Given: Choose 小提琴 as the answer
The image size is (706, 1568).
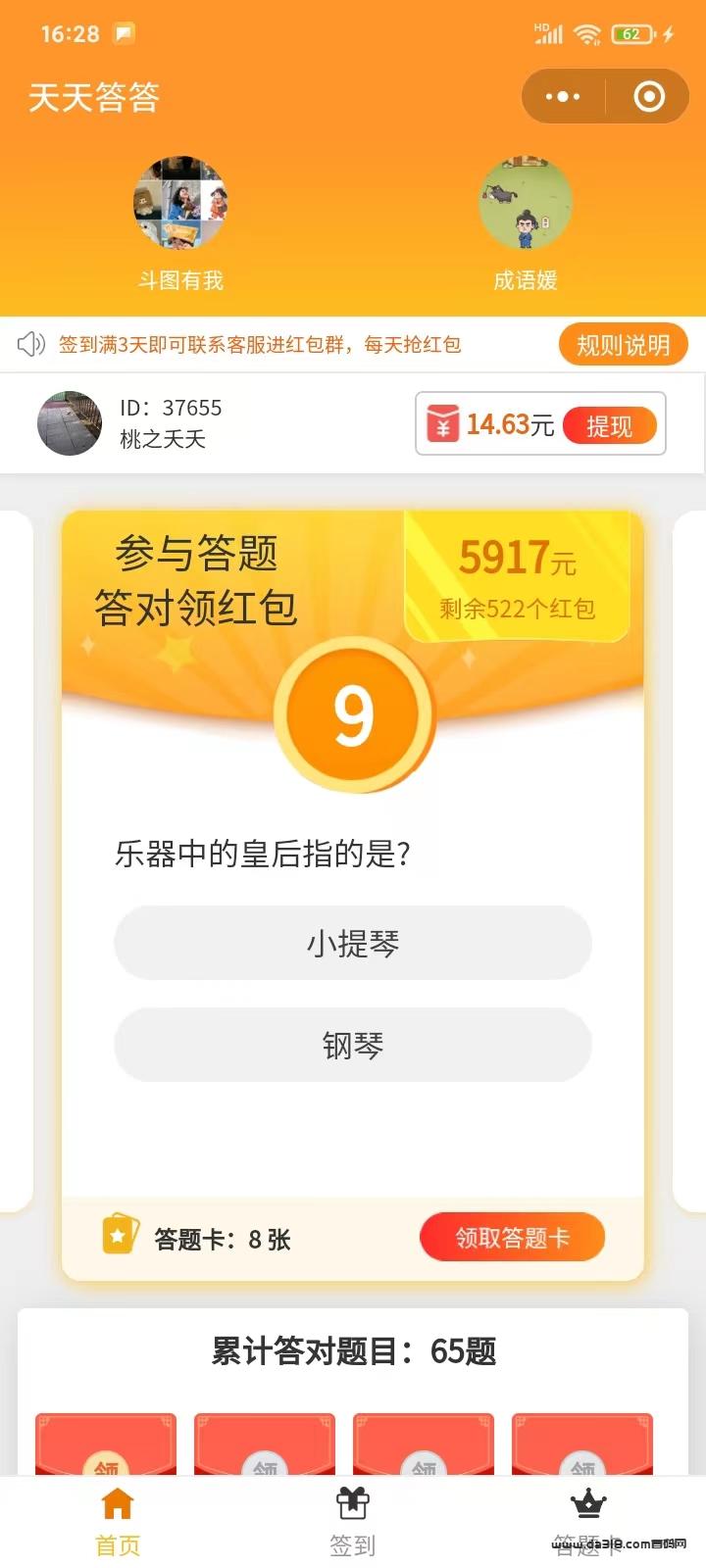Looking at the screenshot, I should [353, 943].
